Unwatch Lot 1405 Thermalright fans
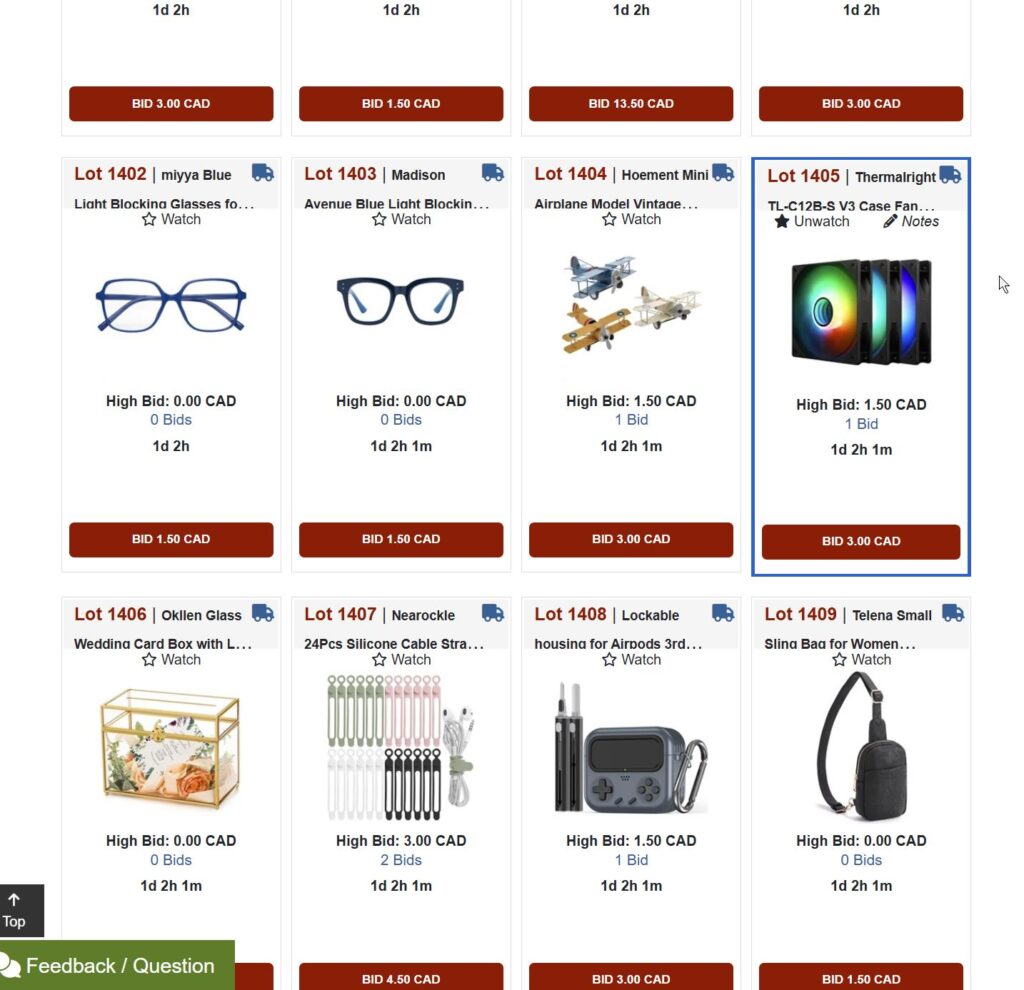 (811, 221)
